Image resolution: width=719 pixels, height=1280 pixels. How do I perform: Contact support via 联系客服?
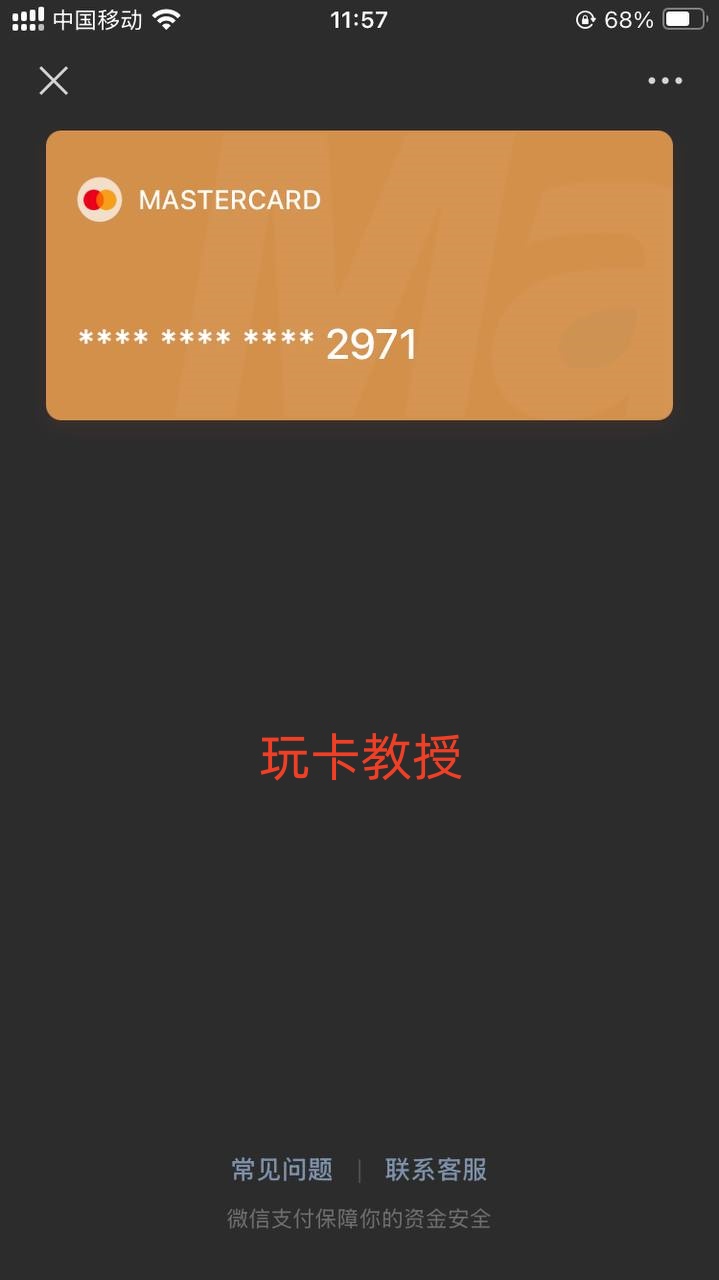click(436, 1169)
